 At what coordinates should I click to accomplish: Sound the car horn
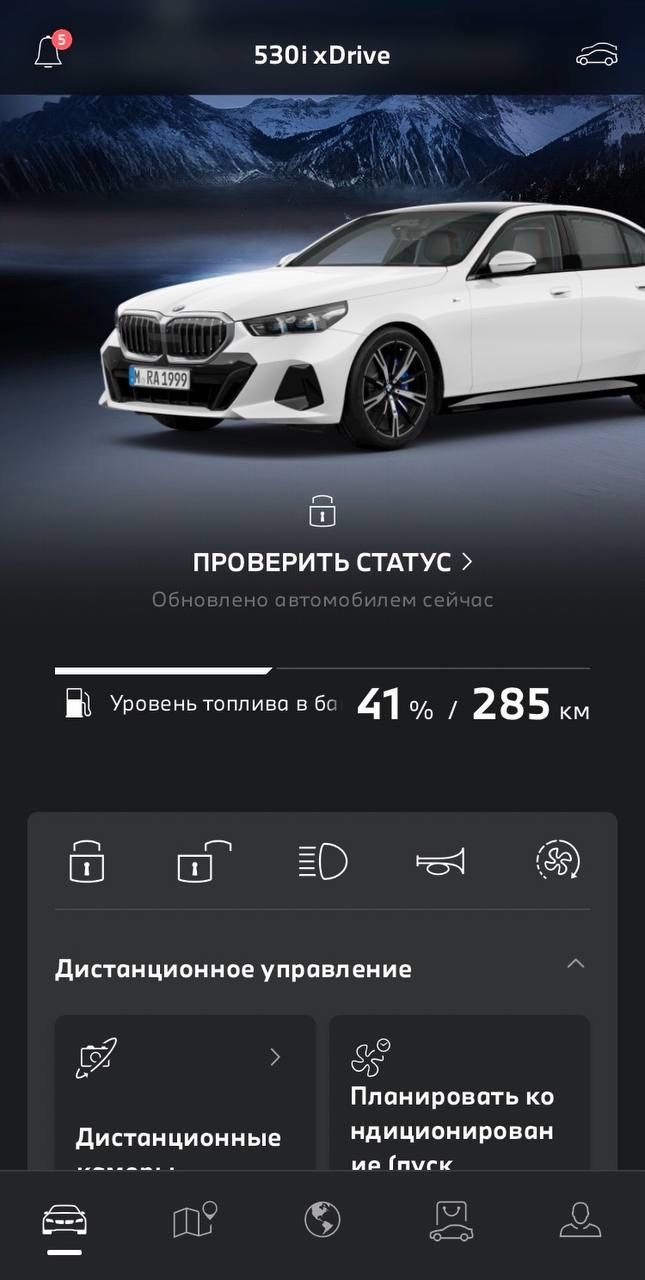(x=440, y=860)
